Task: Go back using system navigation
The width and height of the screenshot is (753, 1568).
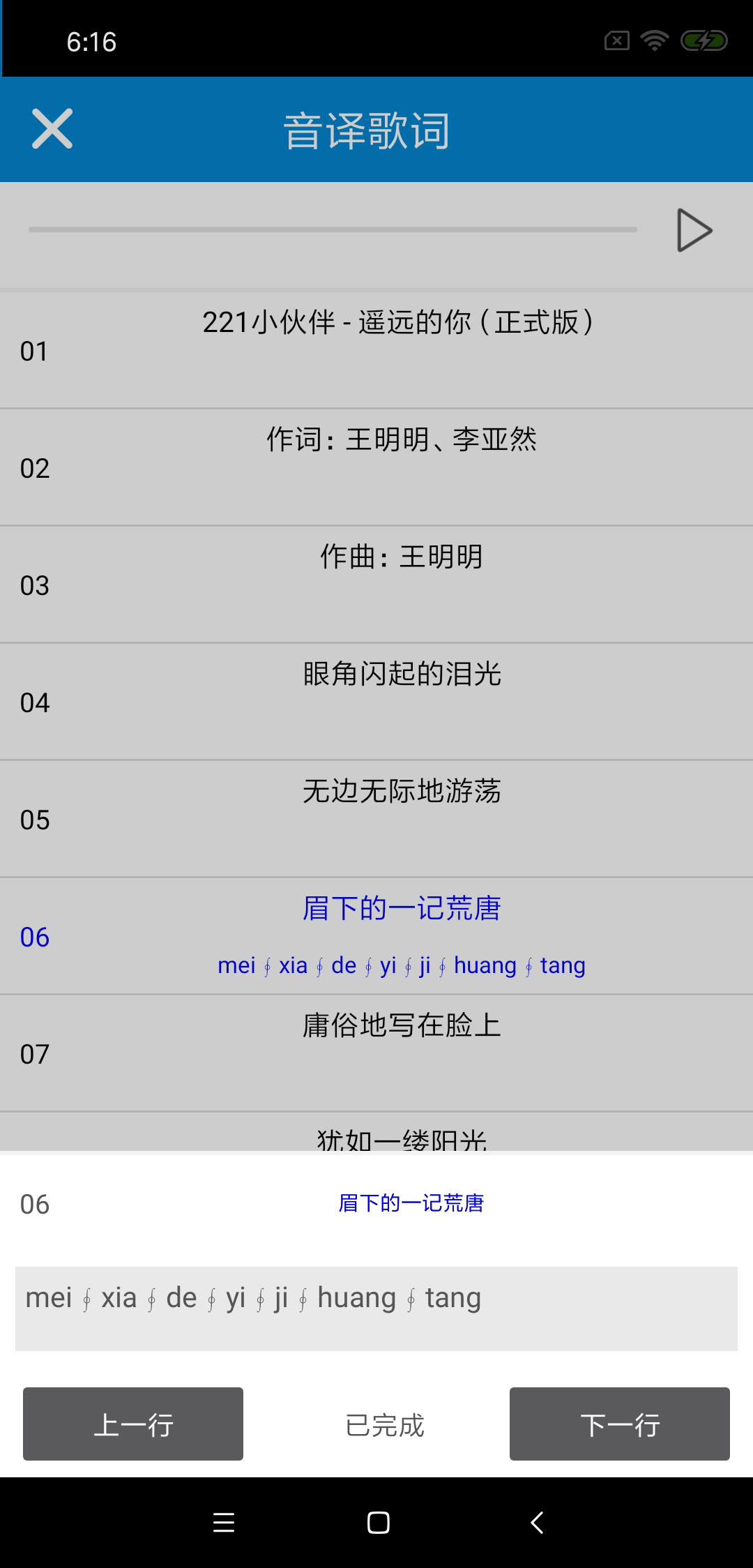Action: 536,1523
